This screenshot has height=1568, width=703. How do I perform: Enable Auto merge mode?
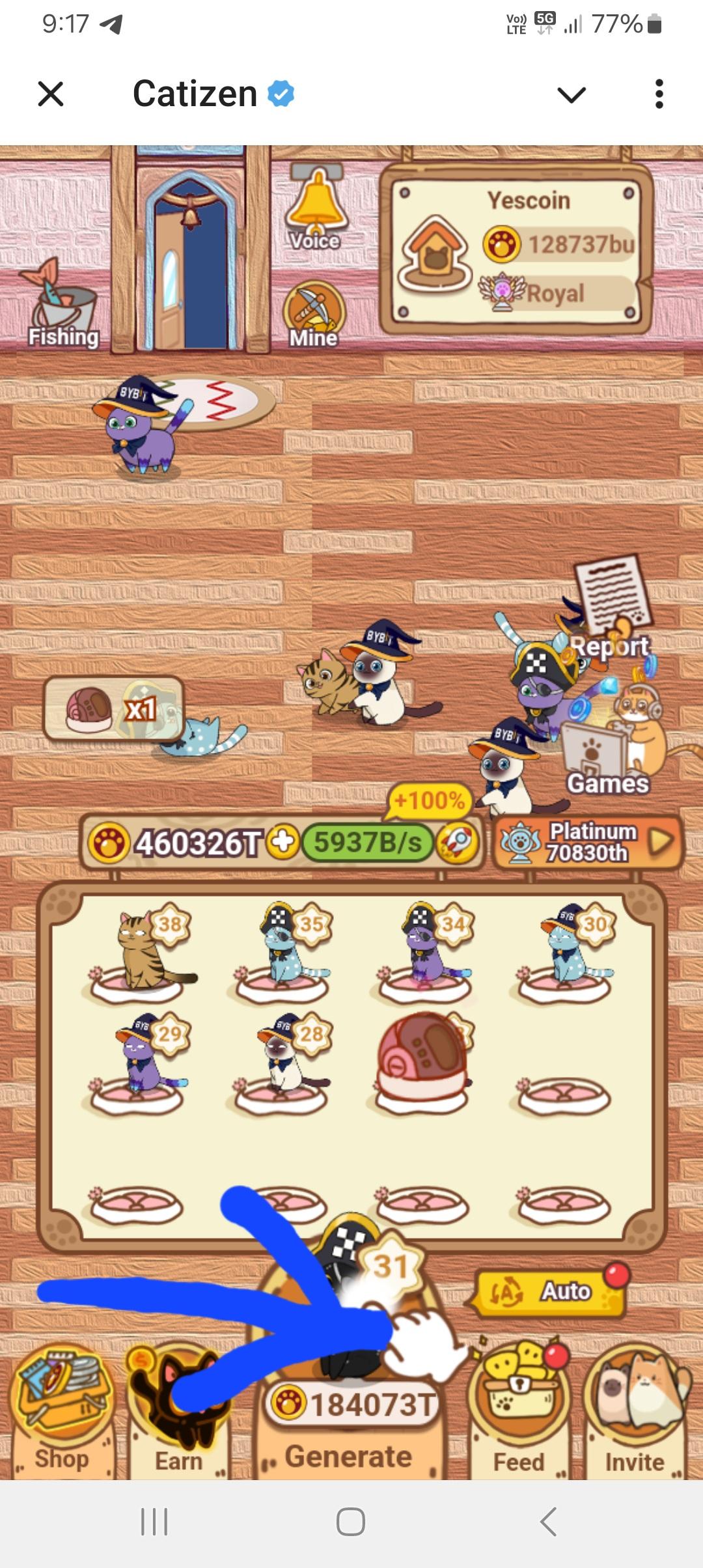coord(551,1291)
